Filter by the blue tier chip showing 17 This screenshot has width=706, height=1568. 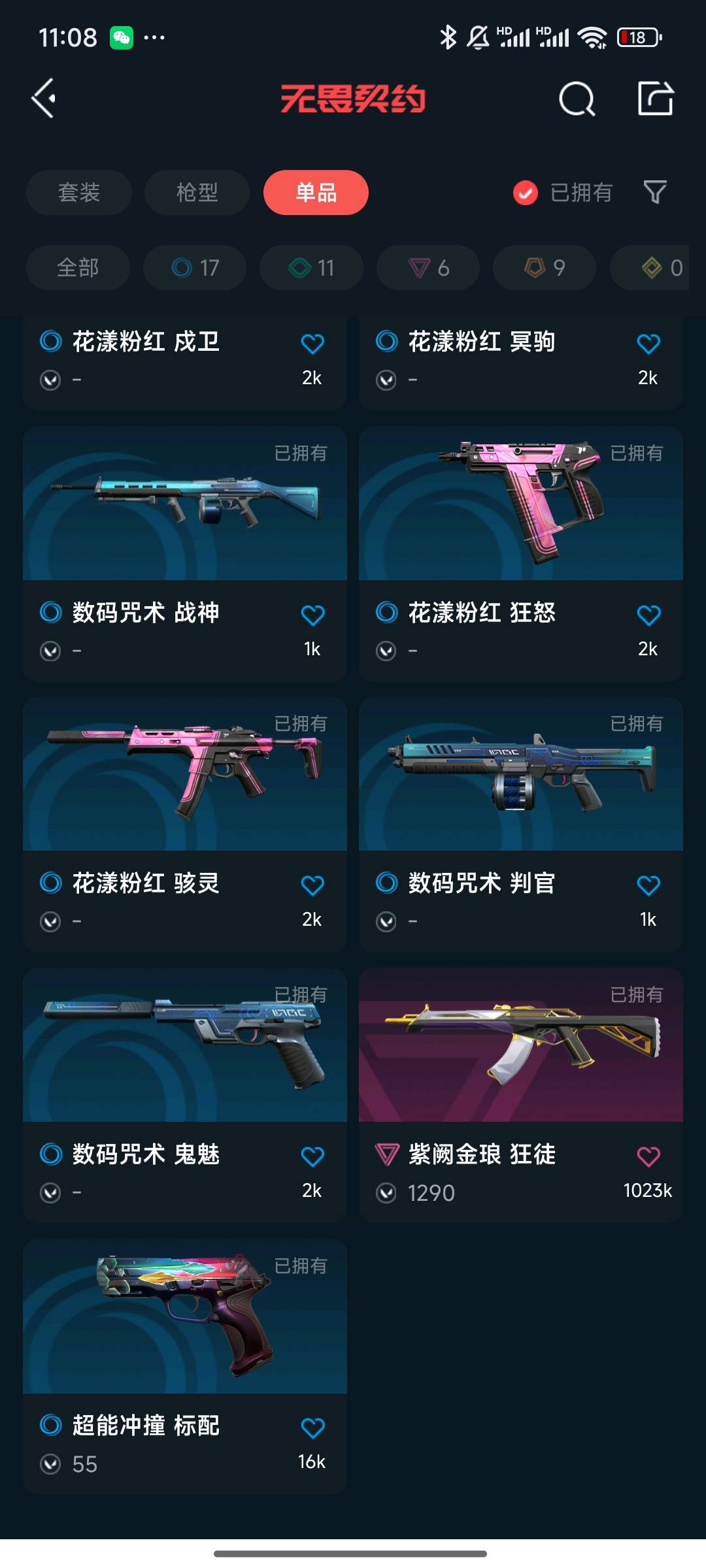195,268
